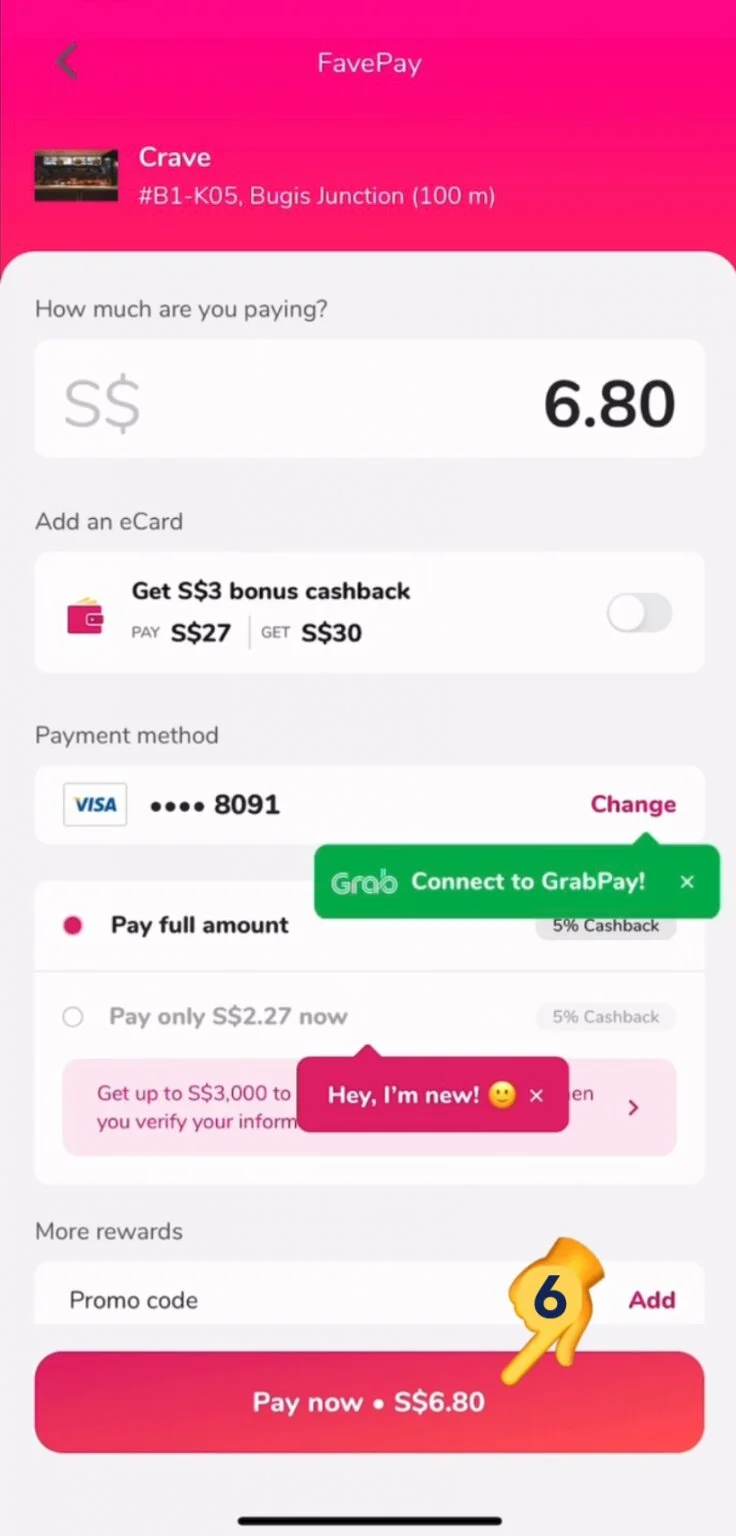Enable the S$3 bonus cashback eCard

click(639, 613)
